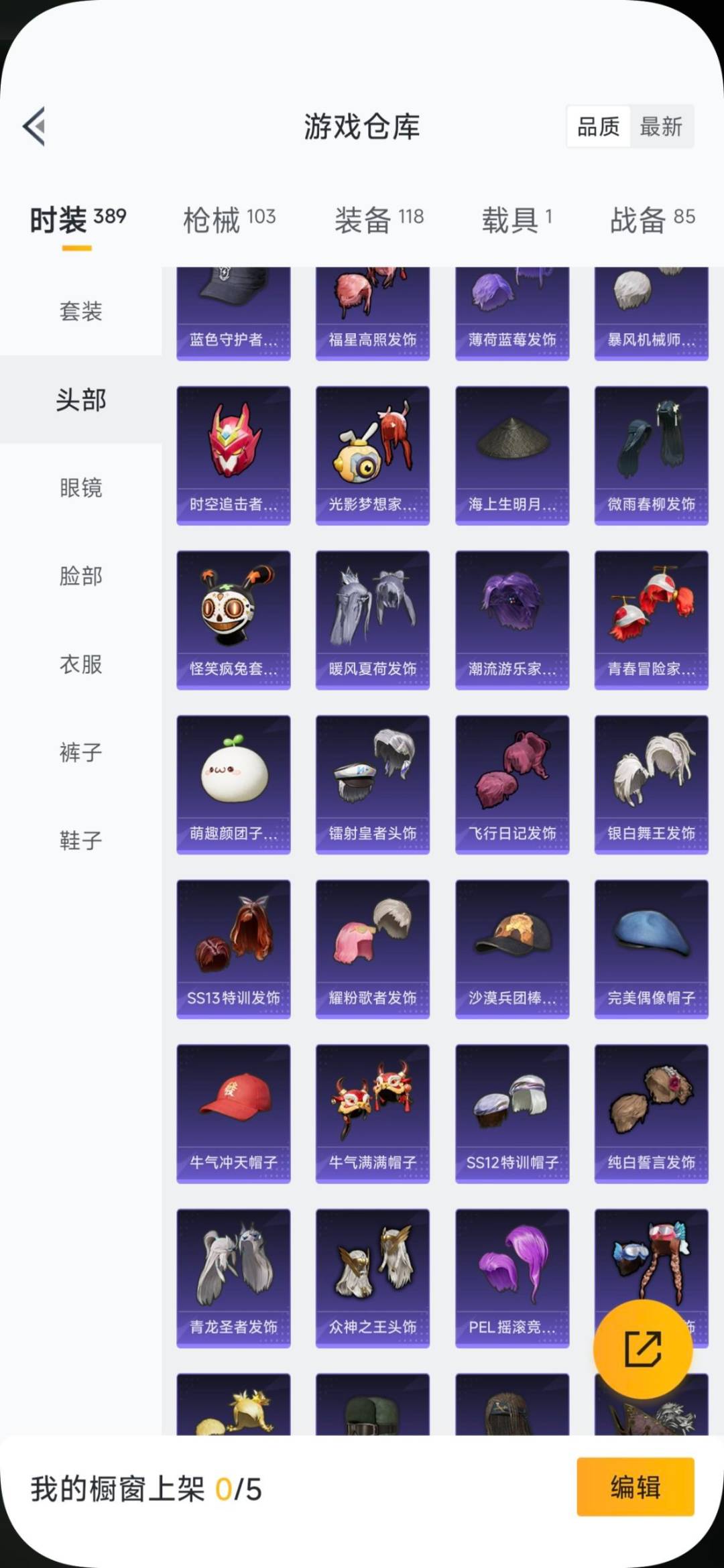Select the 鞋子 category
The height and width of the screenshot is (1568, 724).
coord(80,840)
